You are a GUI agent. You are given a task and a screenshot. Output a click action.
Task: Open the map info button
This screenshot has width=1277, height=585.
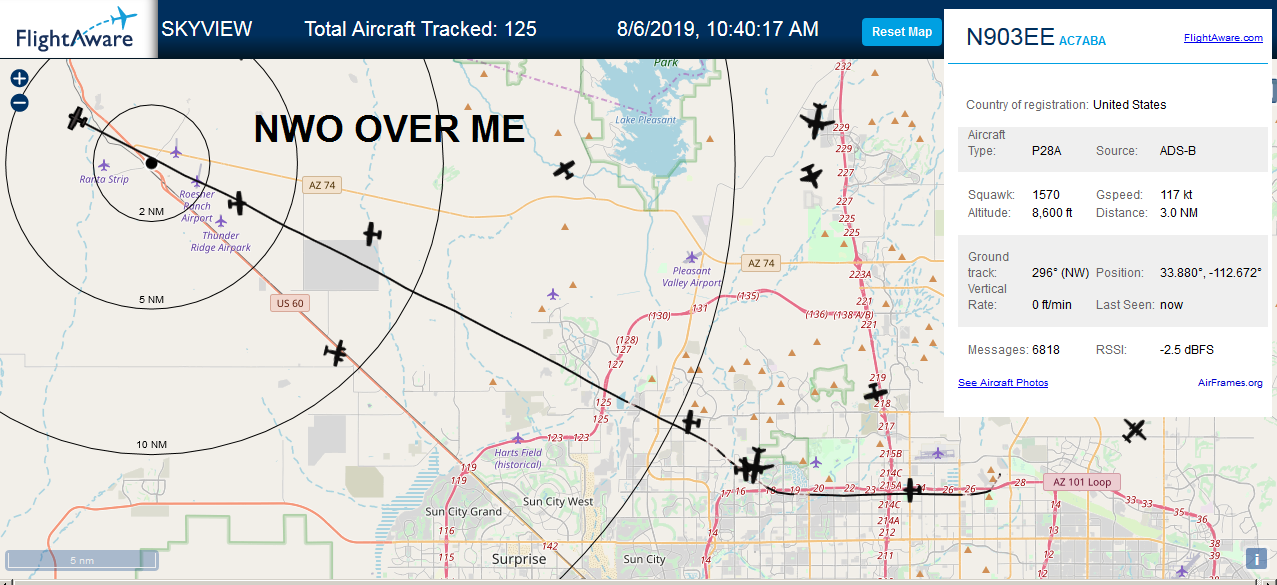1256,558
